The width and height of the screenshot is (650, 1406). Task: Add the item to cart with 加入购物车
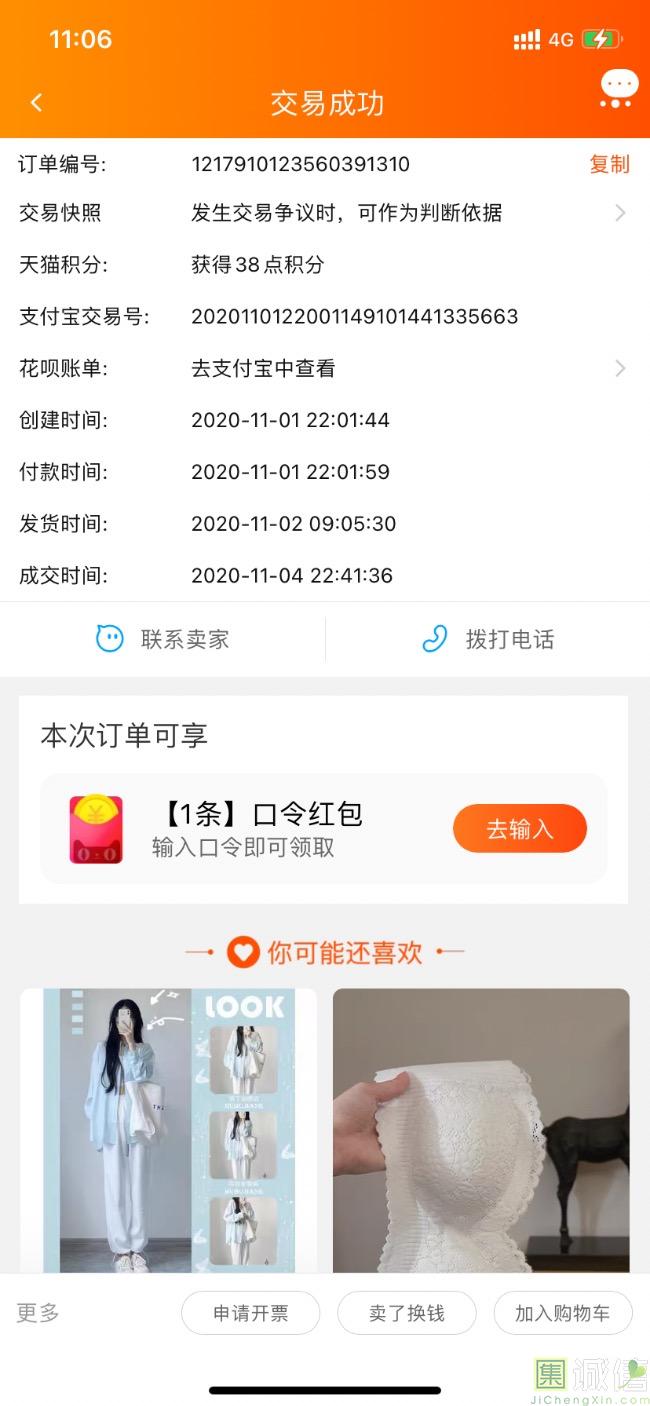pos(562,1313)
